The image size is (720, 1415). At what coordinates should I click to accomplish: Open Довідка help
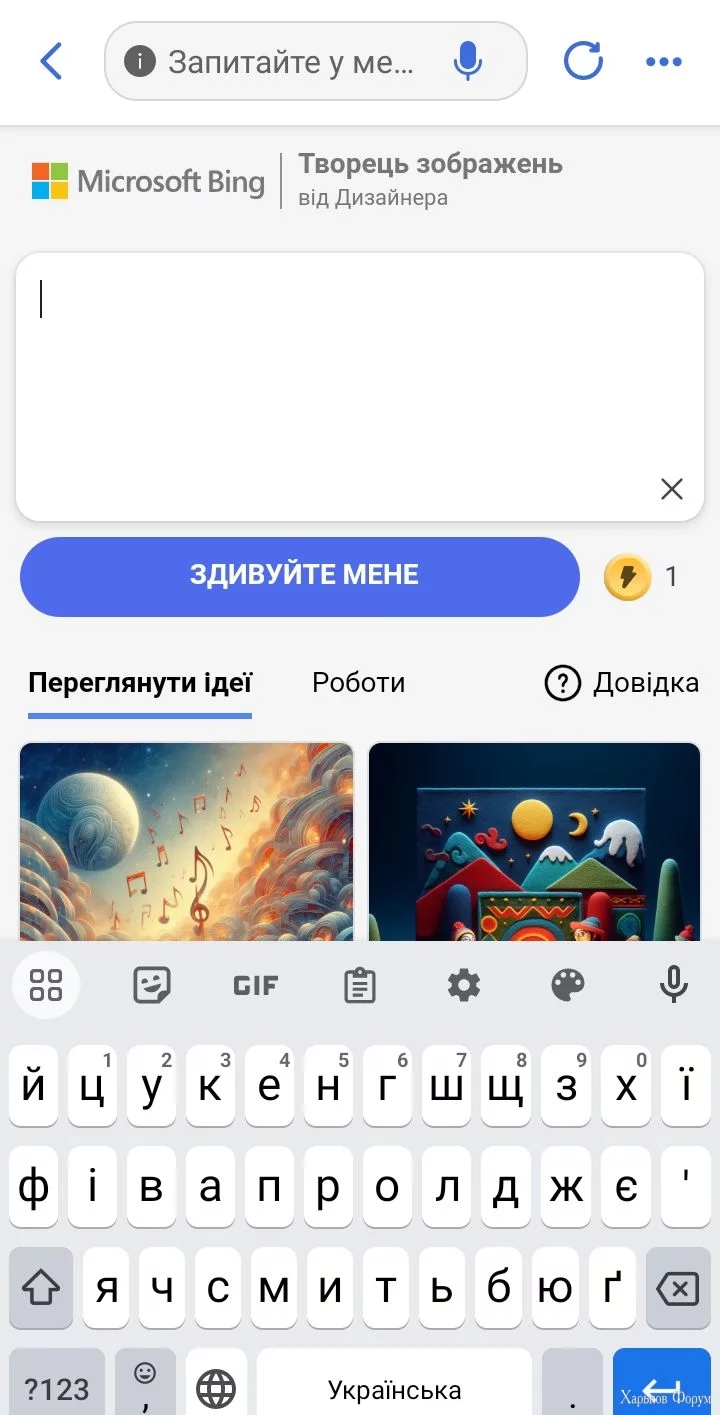click(x=621, y=683)
